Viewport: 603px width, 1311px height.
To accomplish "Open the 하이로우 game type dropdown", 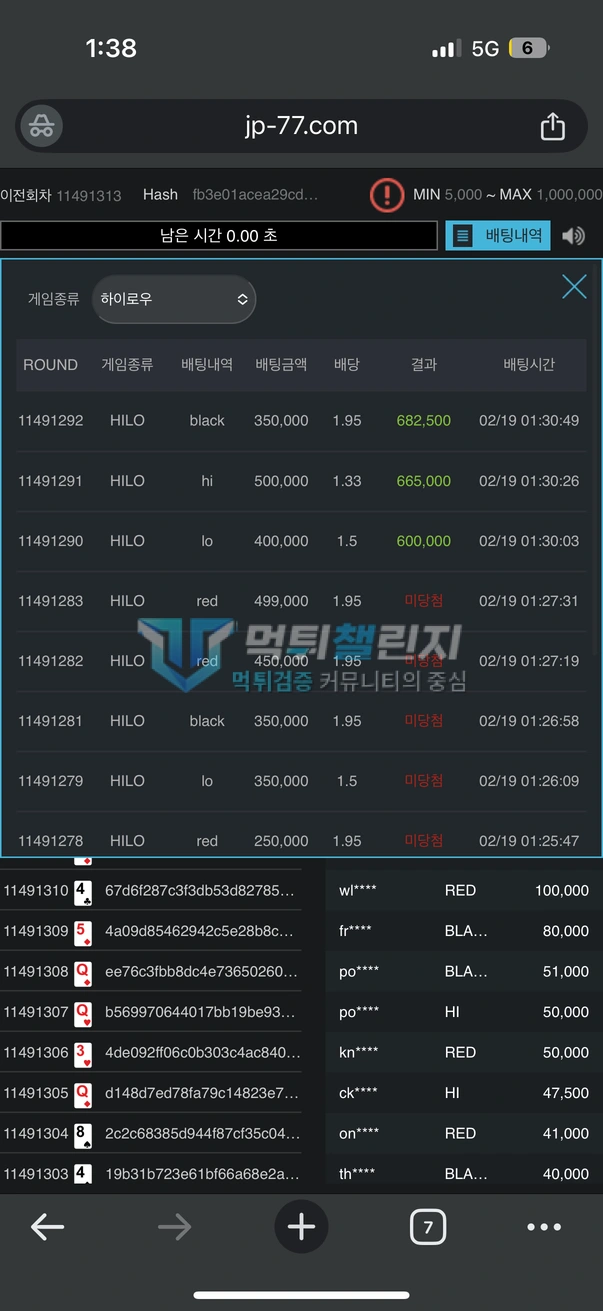I will tap(174, 299).
